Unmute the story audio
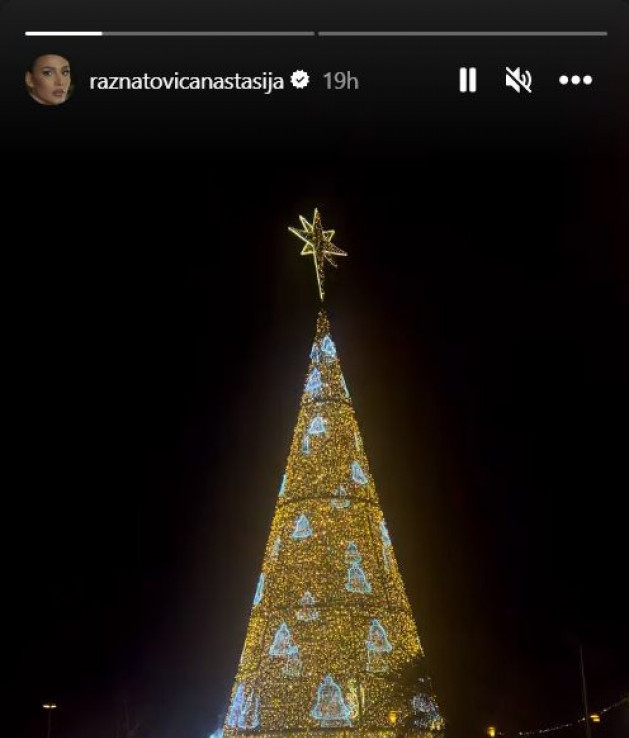Screen dimensions: 629x738 (x=518, y=81)
